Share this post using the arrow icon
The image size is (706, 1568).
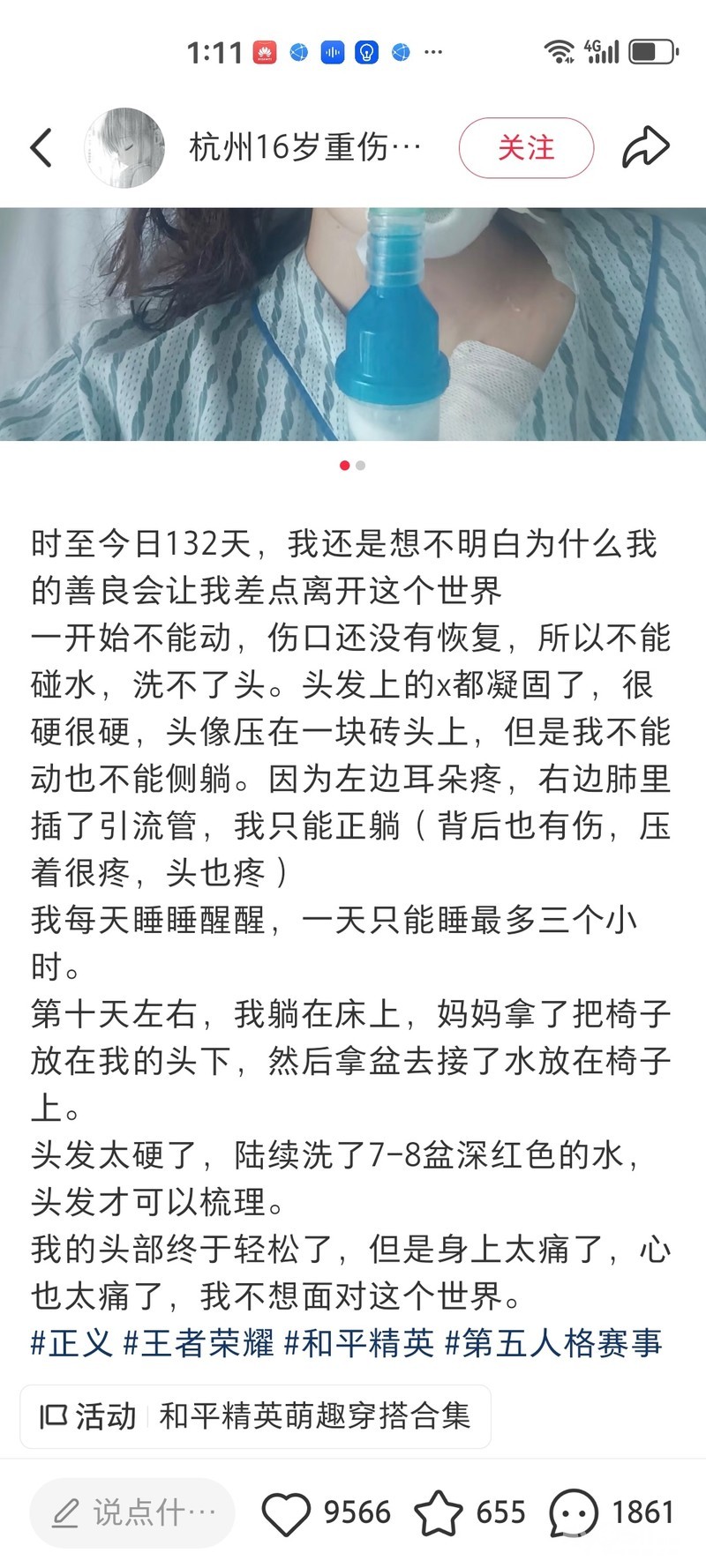point(646,147)
